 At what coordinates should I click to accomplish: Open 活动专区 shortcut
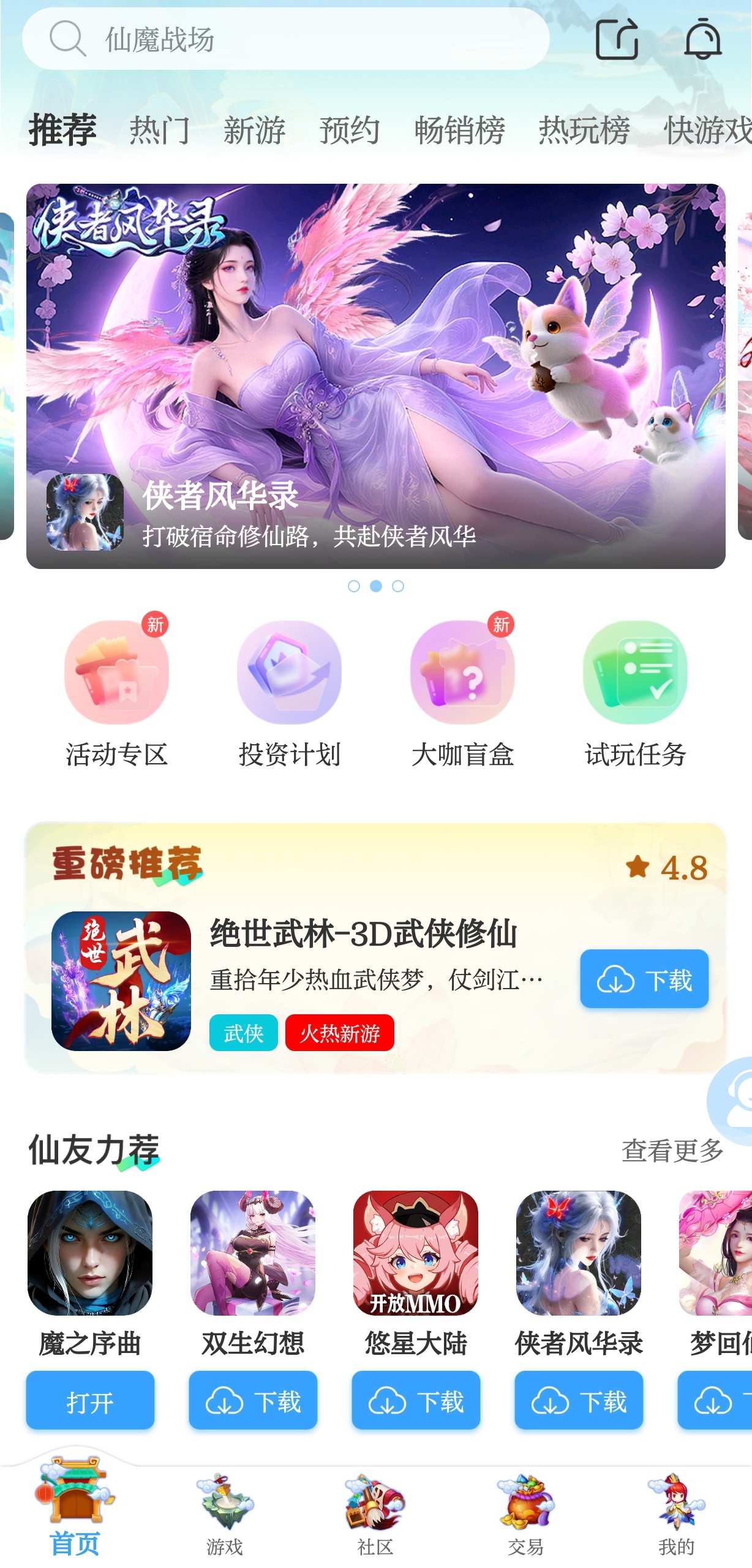(116, 695)
